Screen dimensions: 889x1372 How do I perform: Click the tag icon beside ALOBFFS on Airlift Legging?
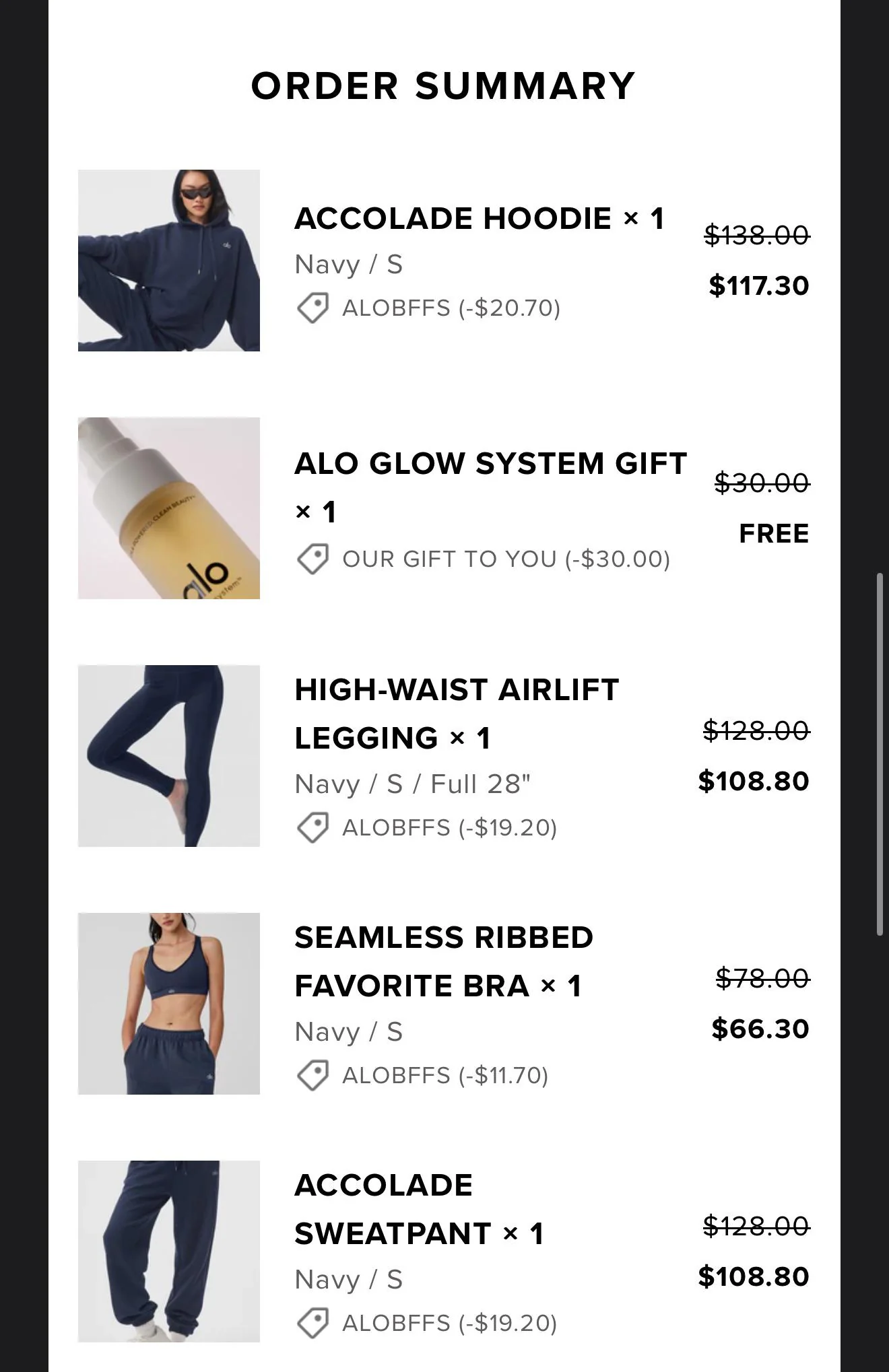pyautogui.click(x=314, y=827)
